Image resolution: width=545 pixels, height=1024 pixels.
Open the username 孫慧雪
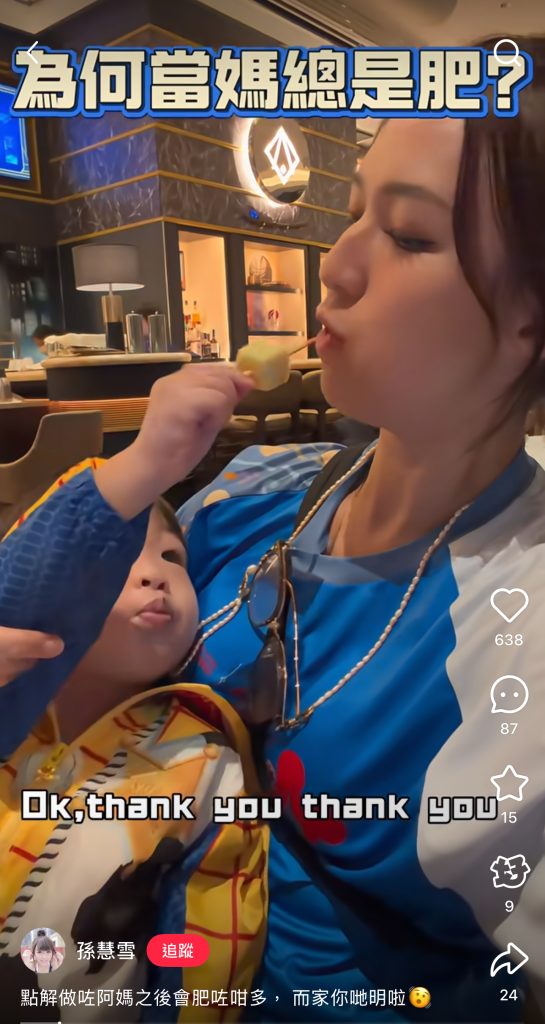pyautogui.click(x=106, y=951)
